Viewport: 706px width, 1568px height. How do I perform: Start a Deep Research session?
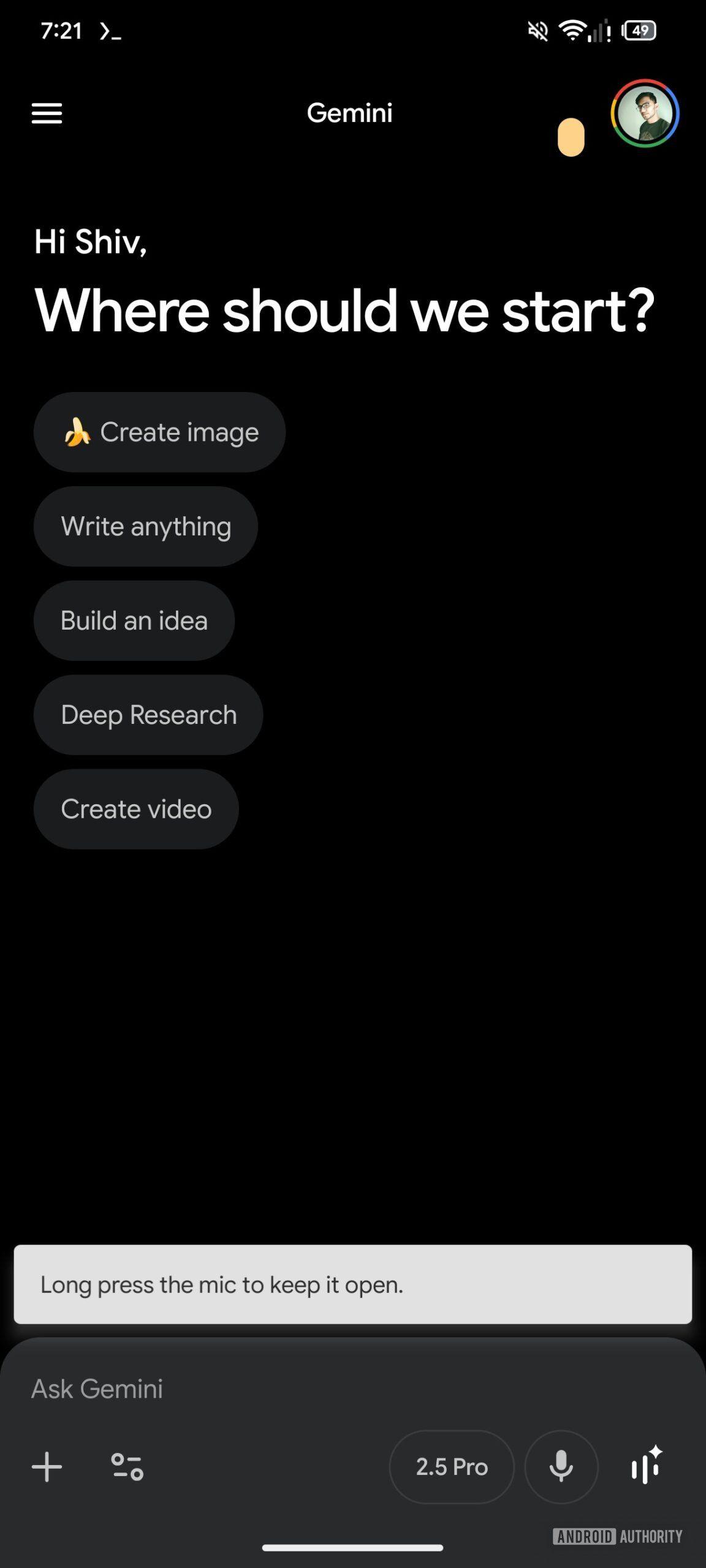coord(148,714)
